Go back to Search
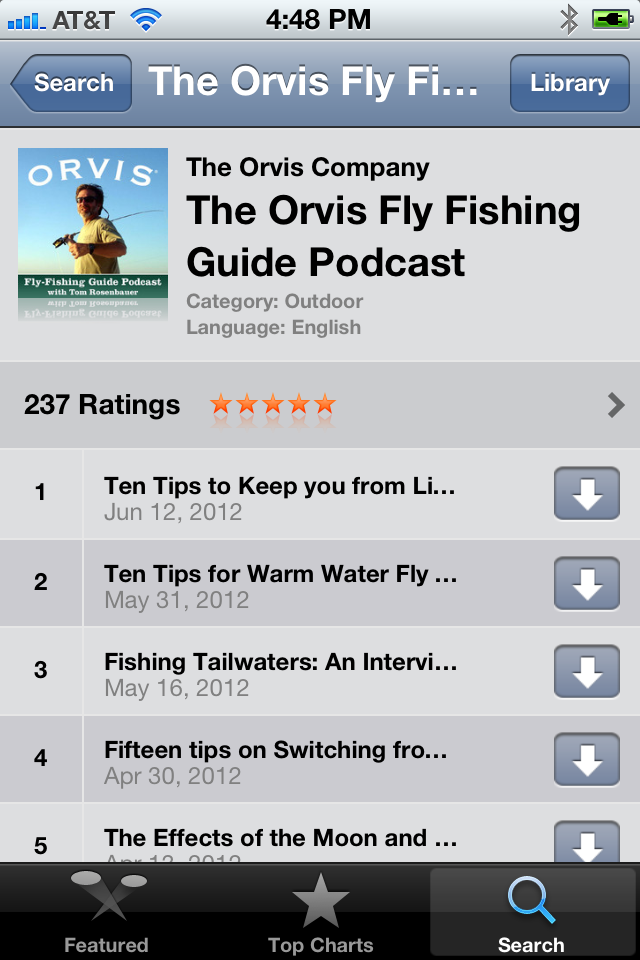Image resolution: width=640 pixels, height=960 pixels. [72, 83]
